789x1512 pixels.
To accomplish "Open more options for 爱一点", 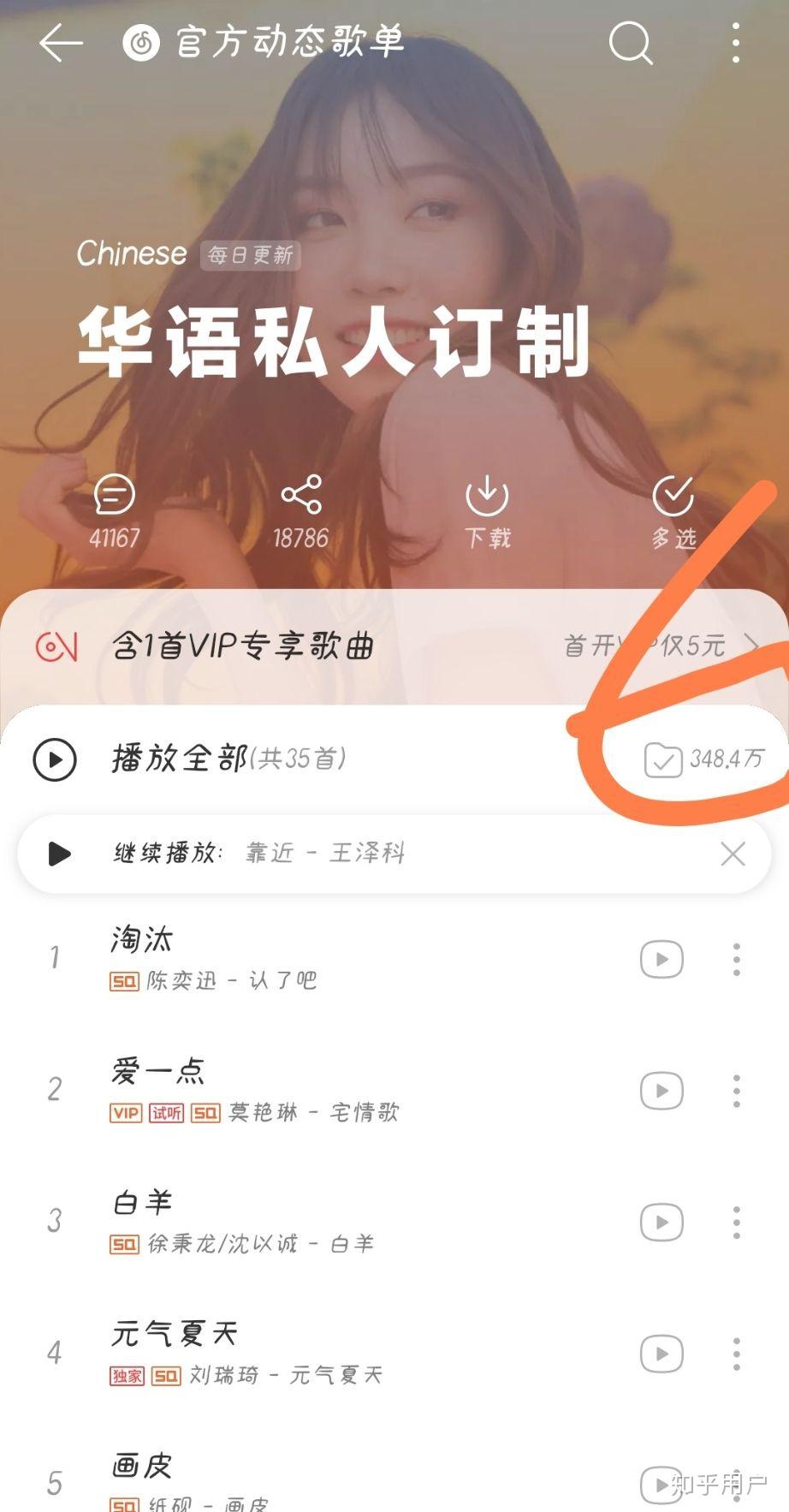I will coord(736,1091).
